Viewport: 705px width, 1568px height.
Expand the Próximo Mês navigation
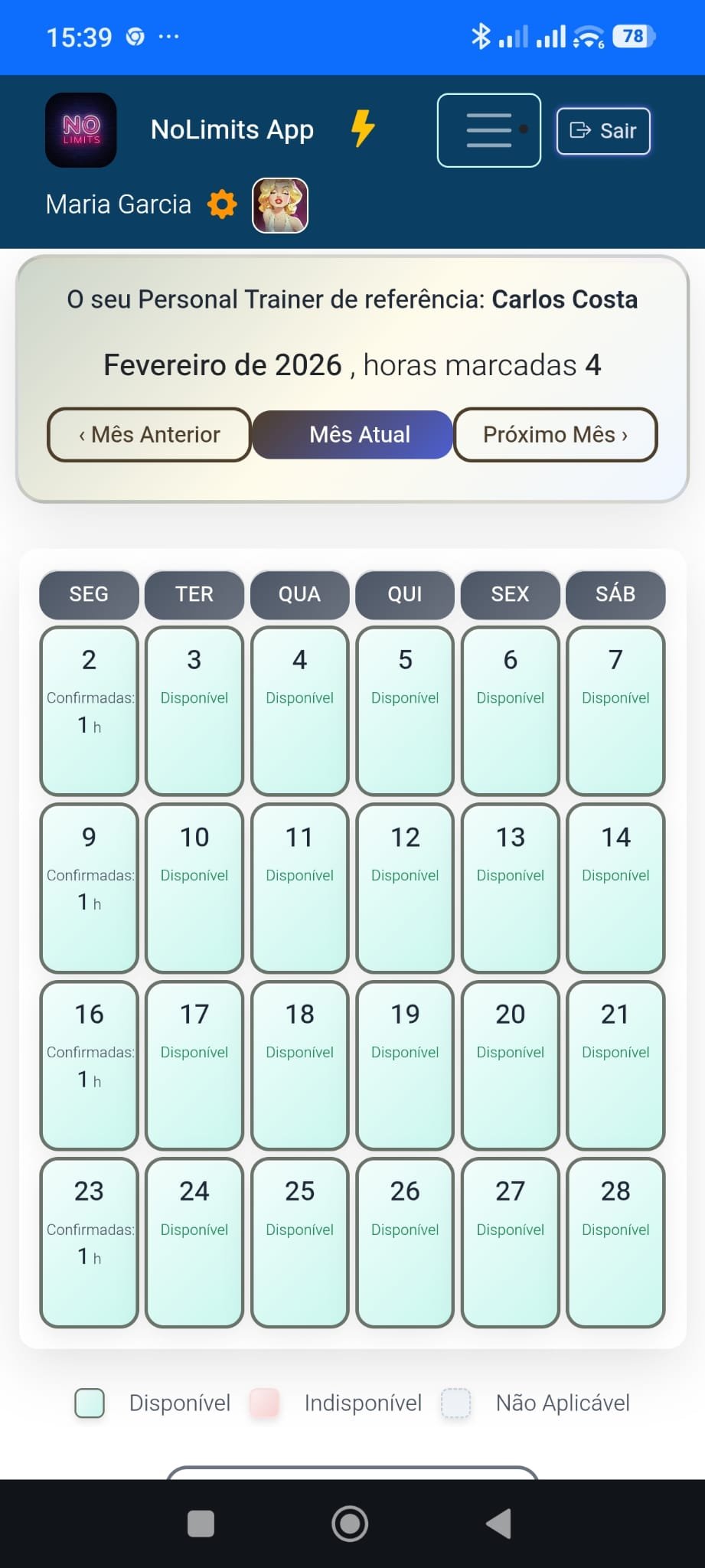(556, 434)
